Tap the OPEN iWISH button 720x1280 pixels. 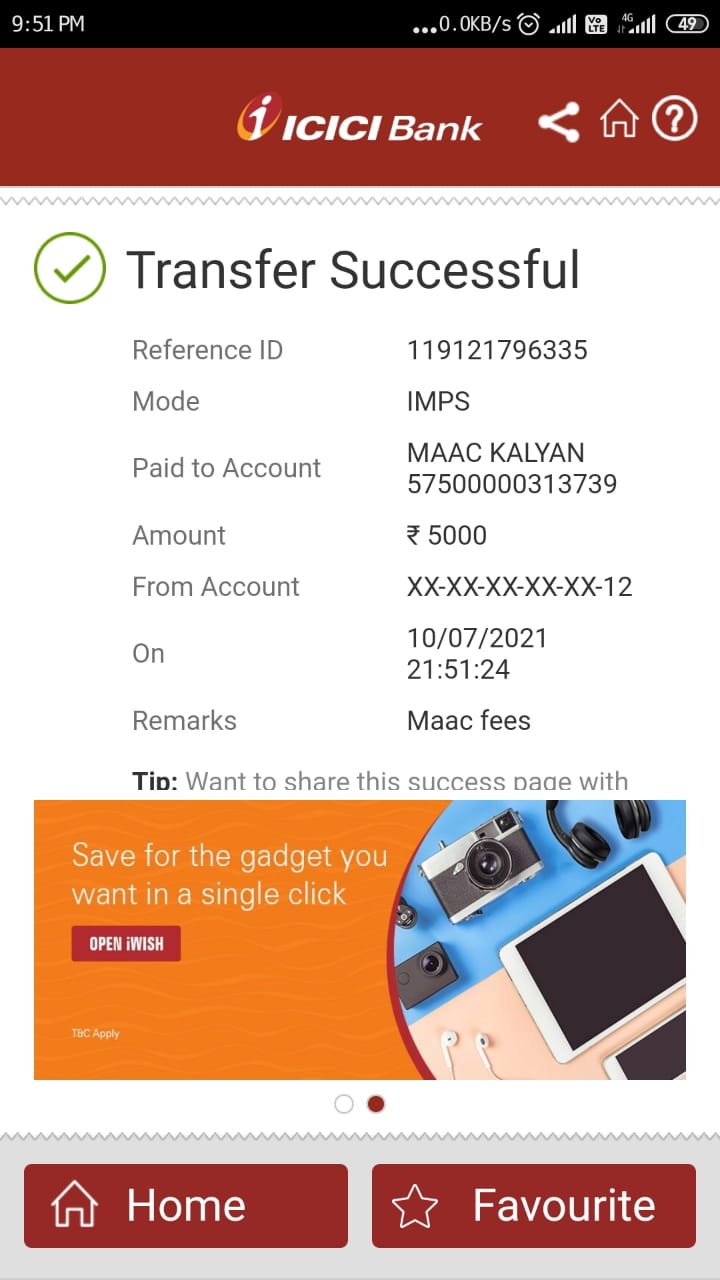(126, 943)
